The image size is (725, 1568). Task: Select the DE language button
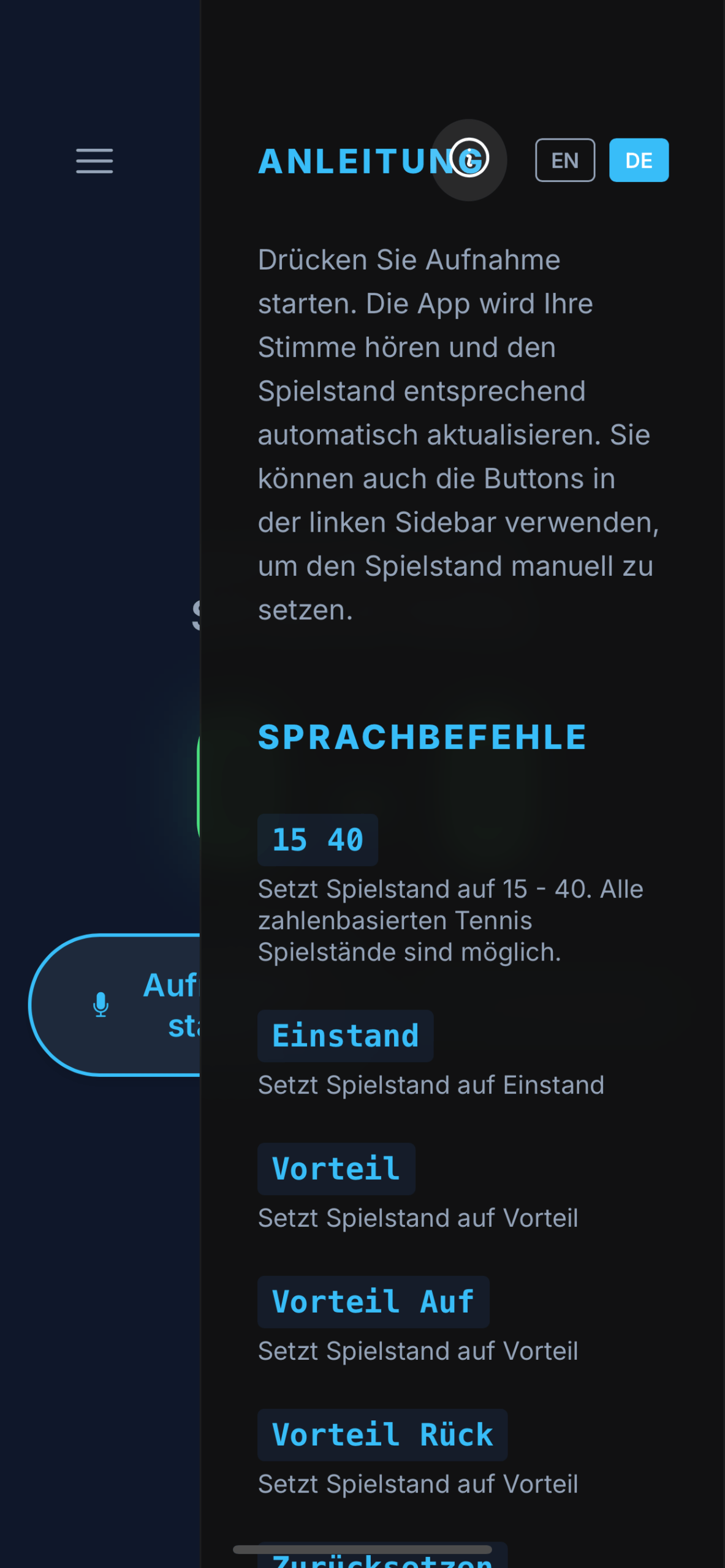point(638,160)
